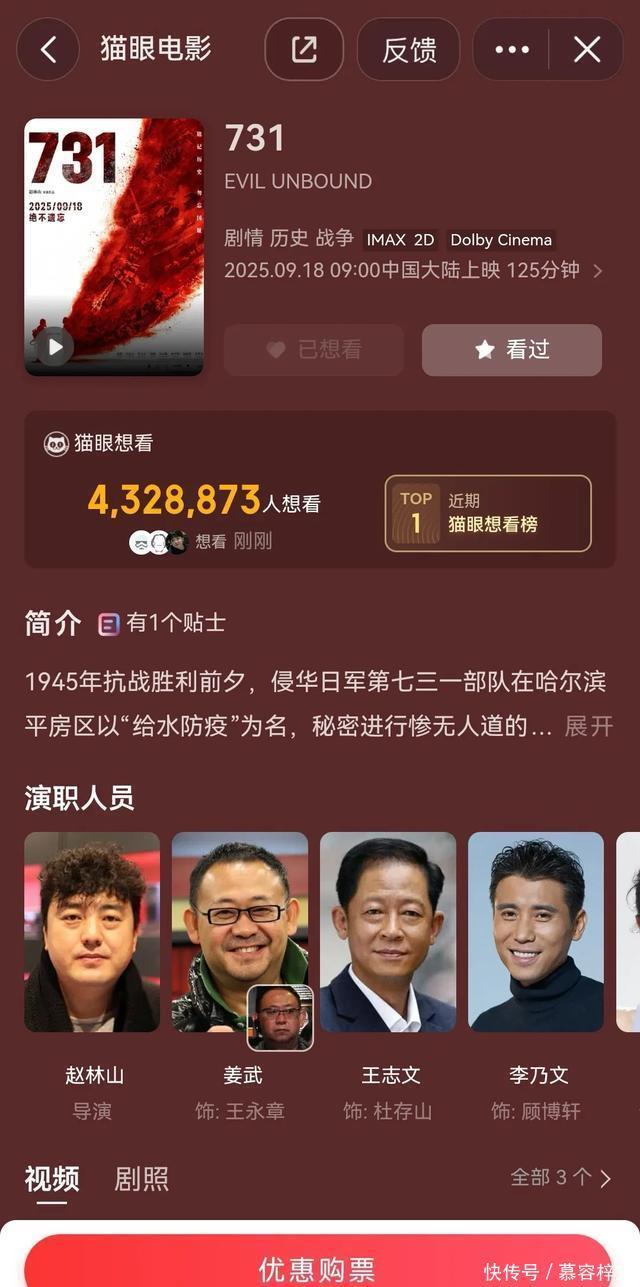
Task: View 全部 3 个 videos
Action: click(x=561, y=1178)
